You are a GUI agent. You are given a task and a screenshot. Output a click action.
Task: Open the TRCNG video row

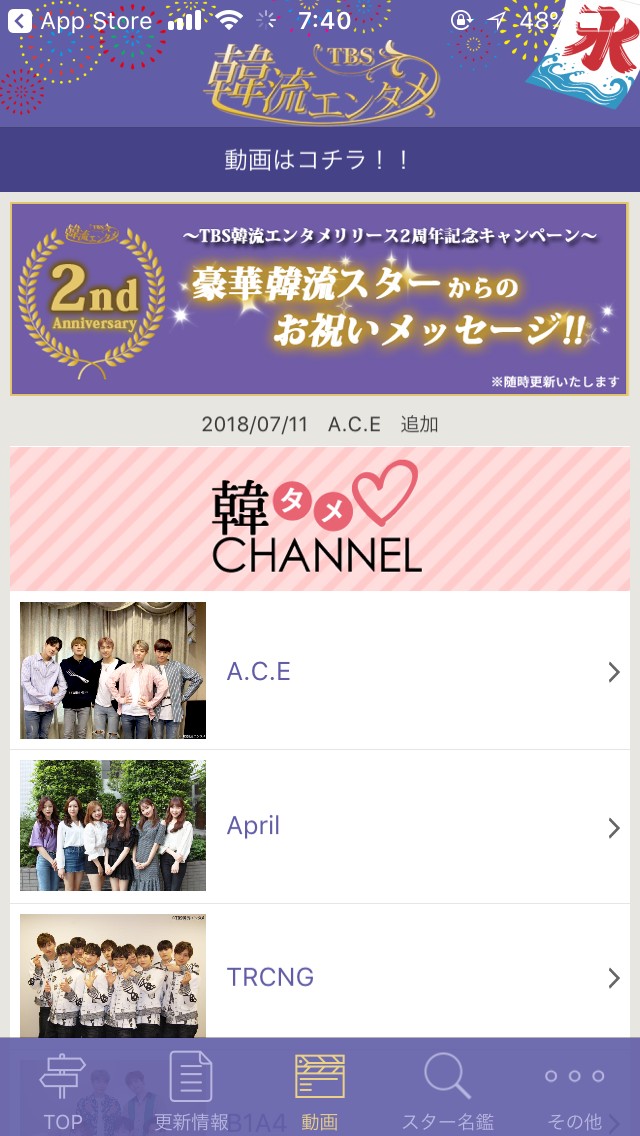pyautogui.click(x=320, y=977)
